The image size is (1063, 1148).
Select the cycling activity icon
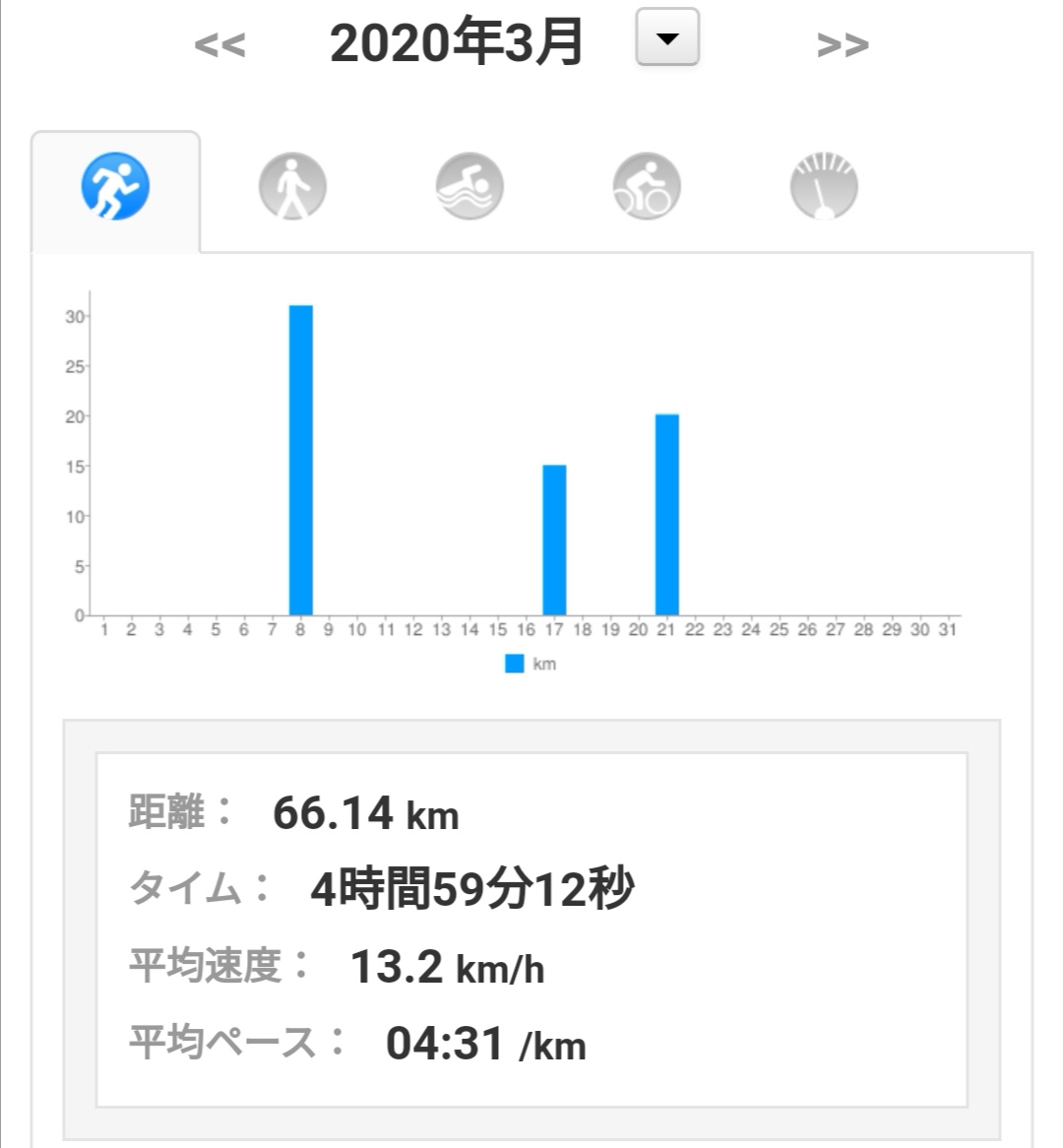pyautogui.click(x=647, y=185)
